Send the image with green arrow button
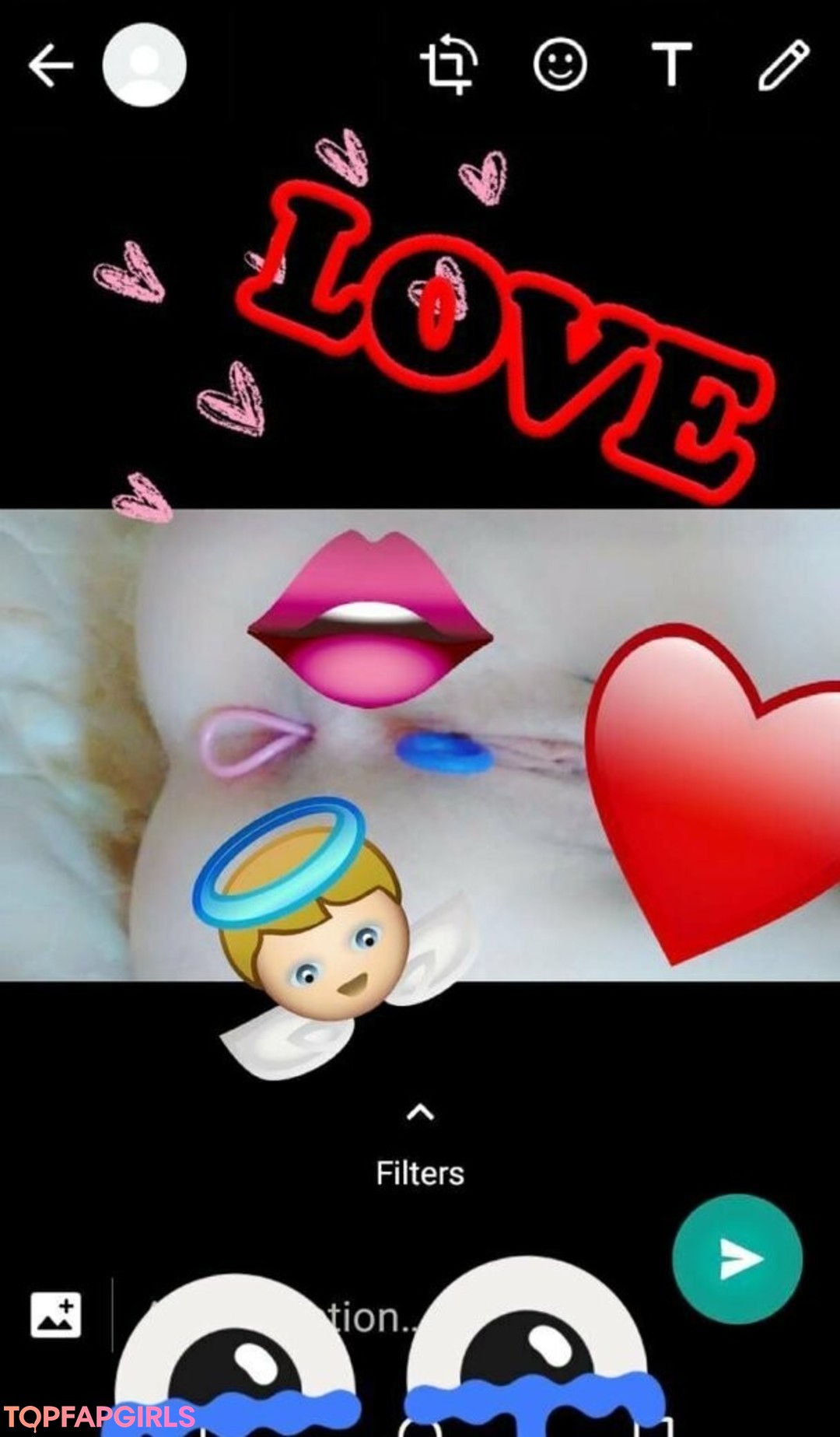 point(737,1259)
